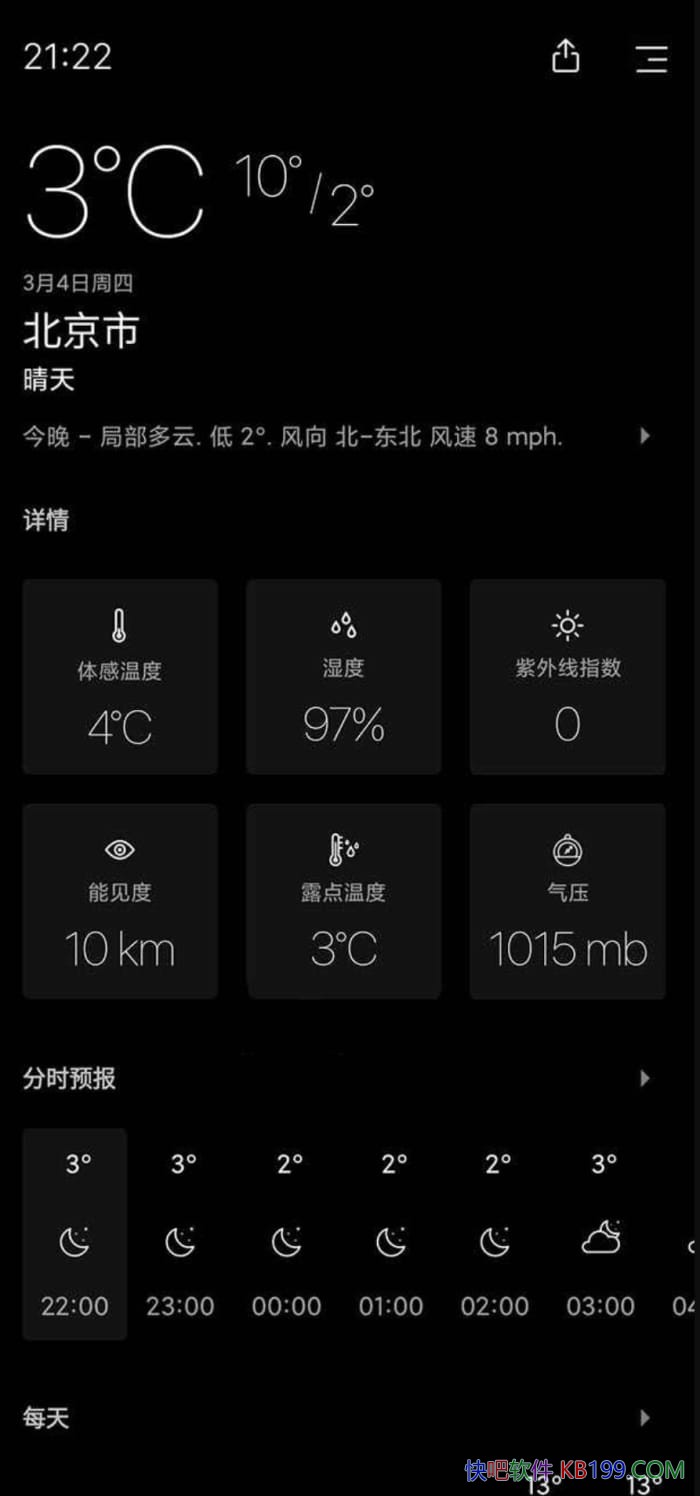Viewport: 700px width, 1496px height.
Task: Select the 23:00 hourly forecast
Action: [180, 1234]
